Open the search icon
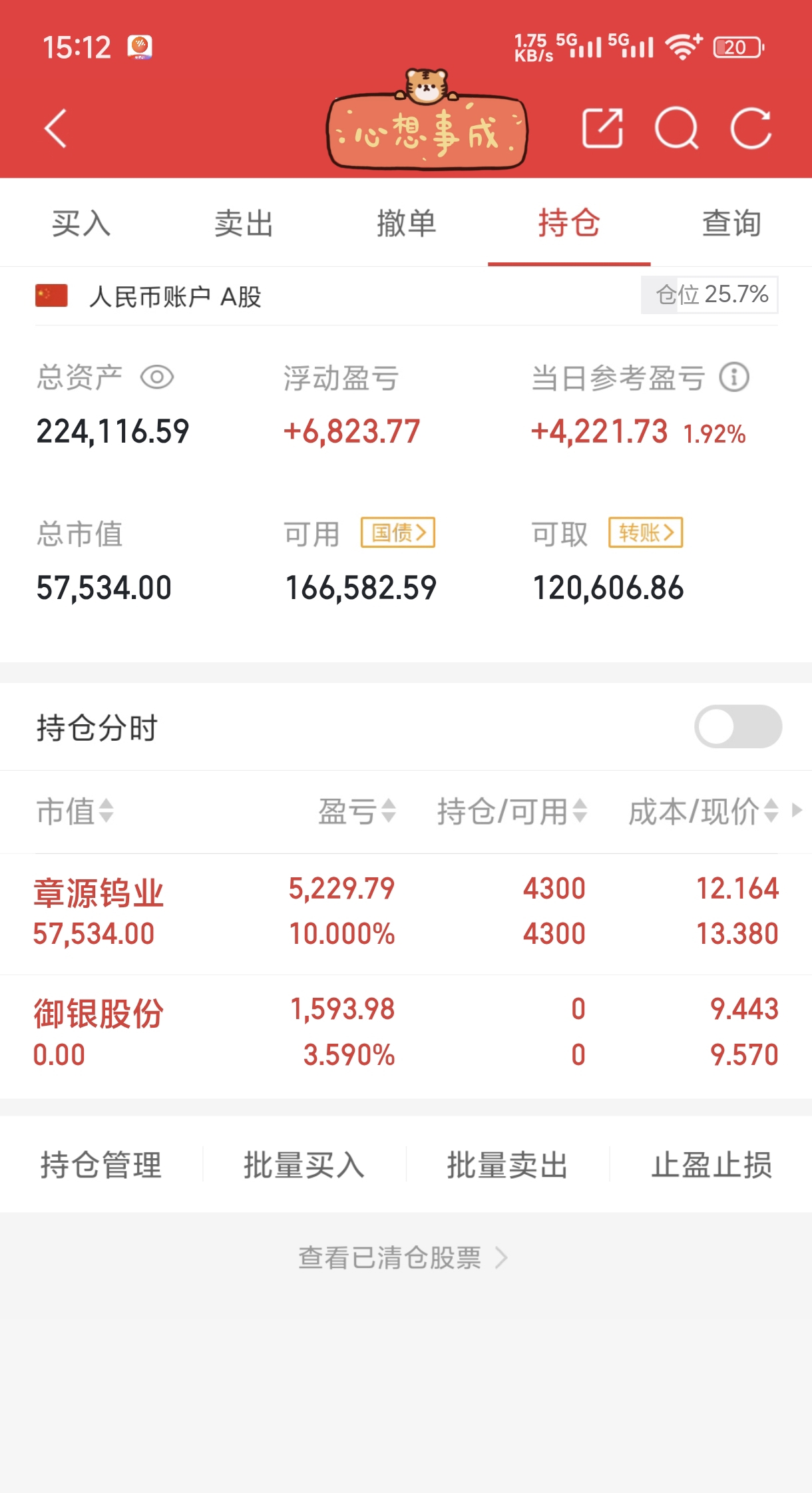The height and width of the screenshot is (1493, 812). 676,128
